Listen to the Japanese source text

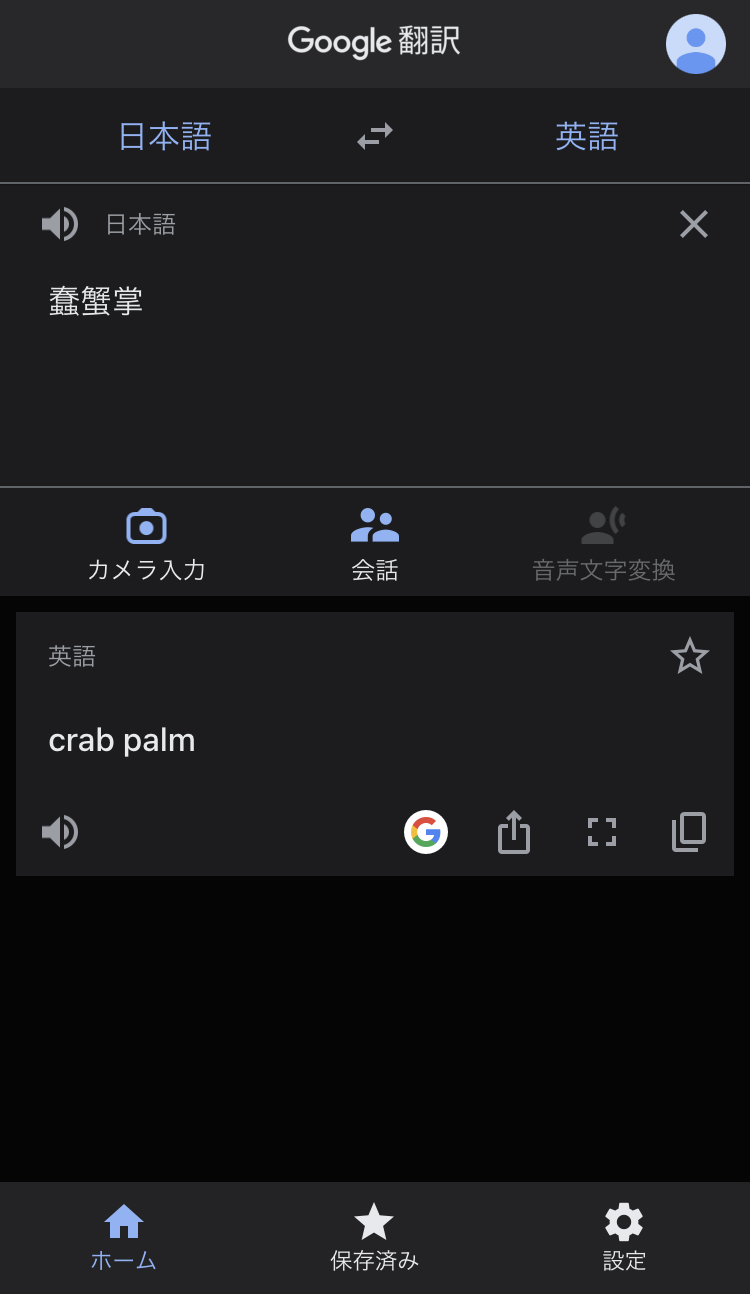pos(60,224)
